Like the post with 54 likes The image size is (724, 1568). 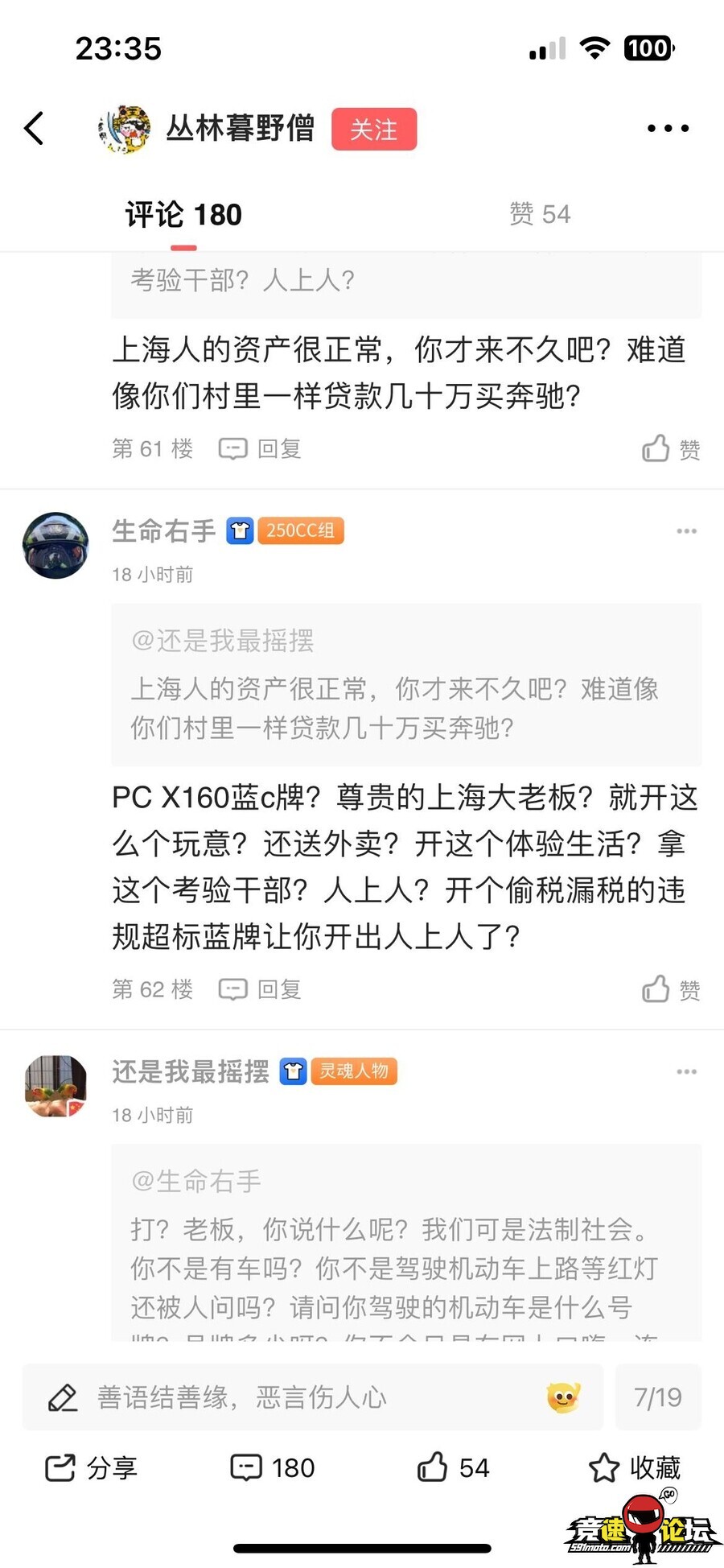point(453,1467)
